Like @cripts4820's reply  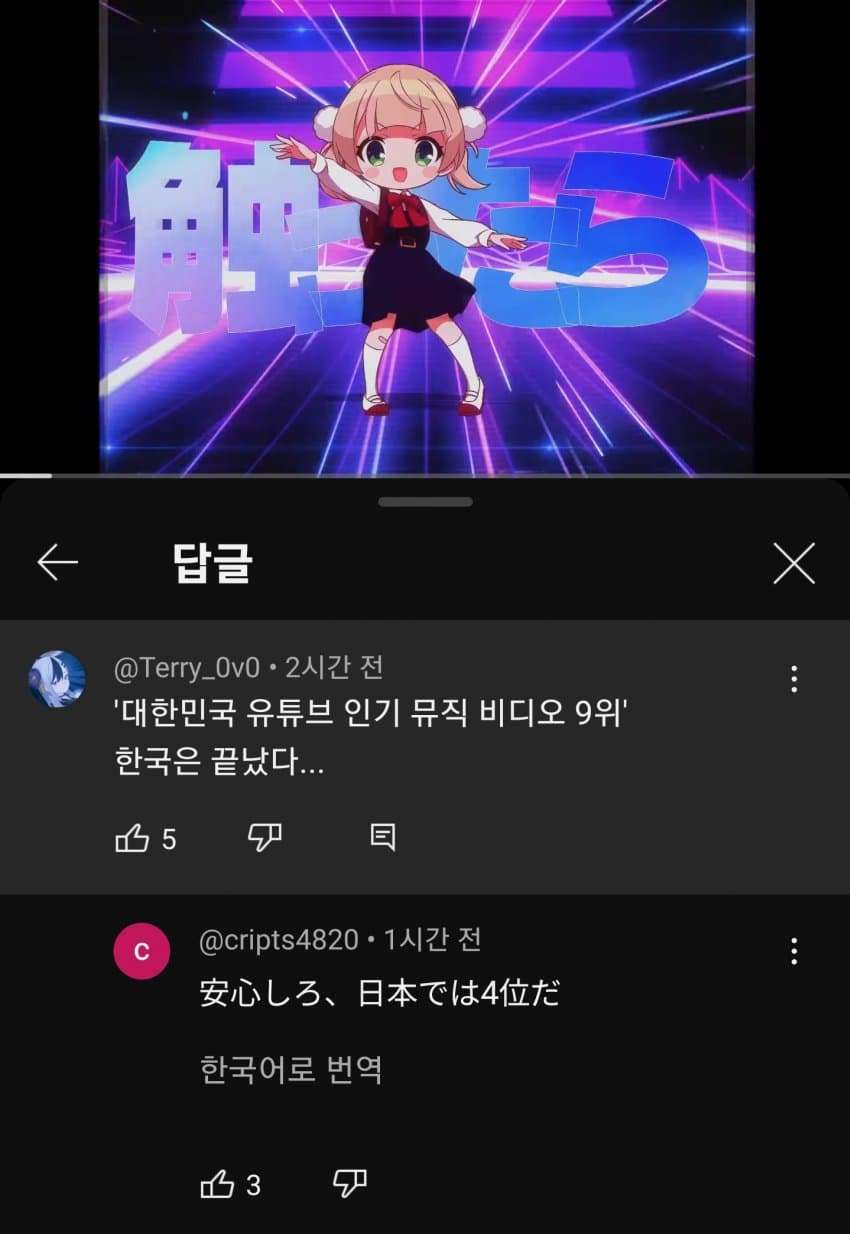(x=217, y=1185)
